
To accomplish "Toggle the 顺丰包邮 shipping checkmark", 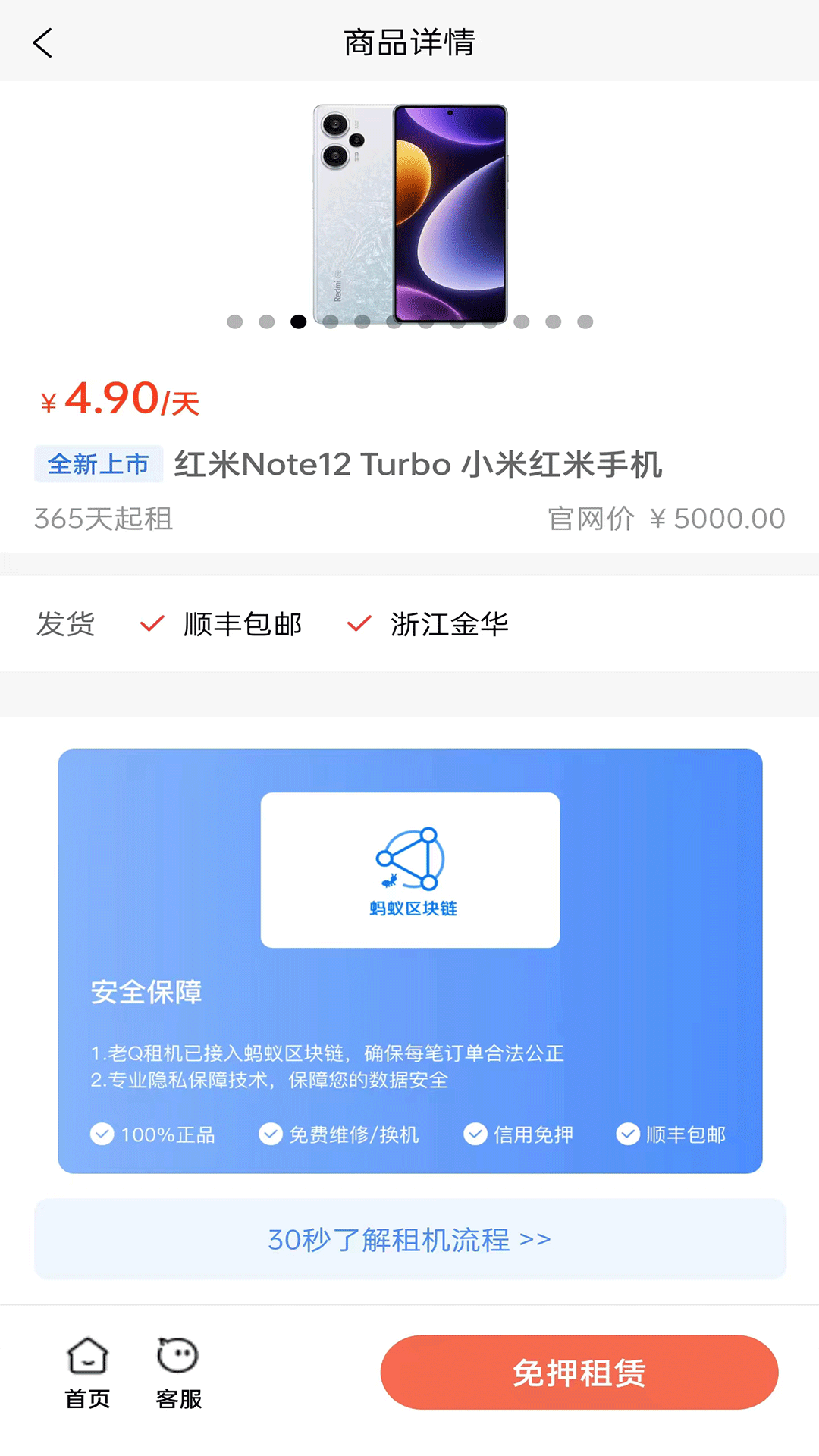I will 150,623.
